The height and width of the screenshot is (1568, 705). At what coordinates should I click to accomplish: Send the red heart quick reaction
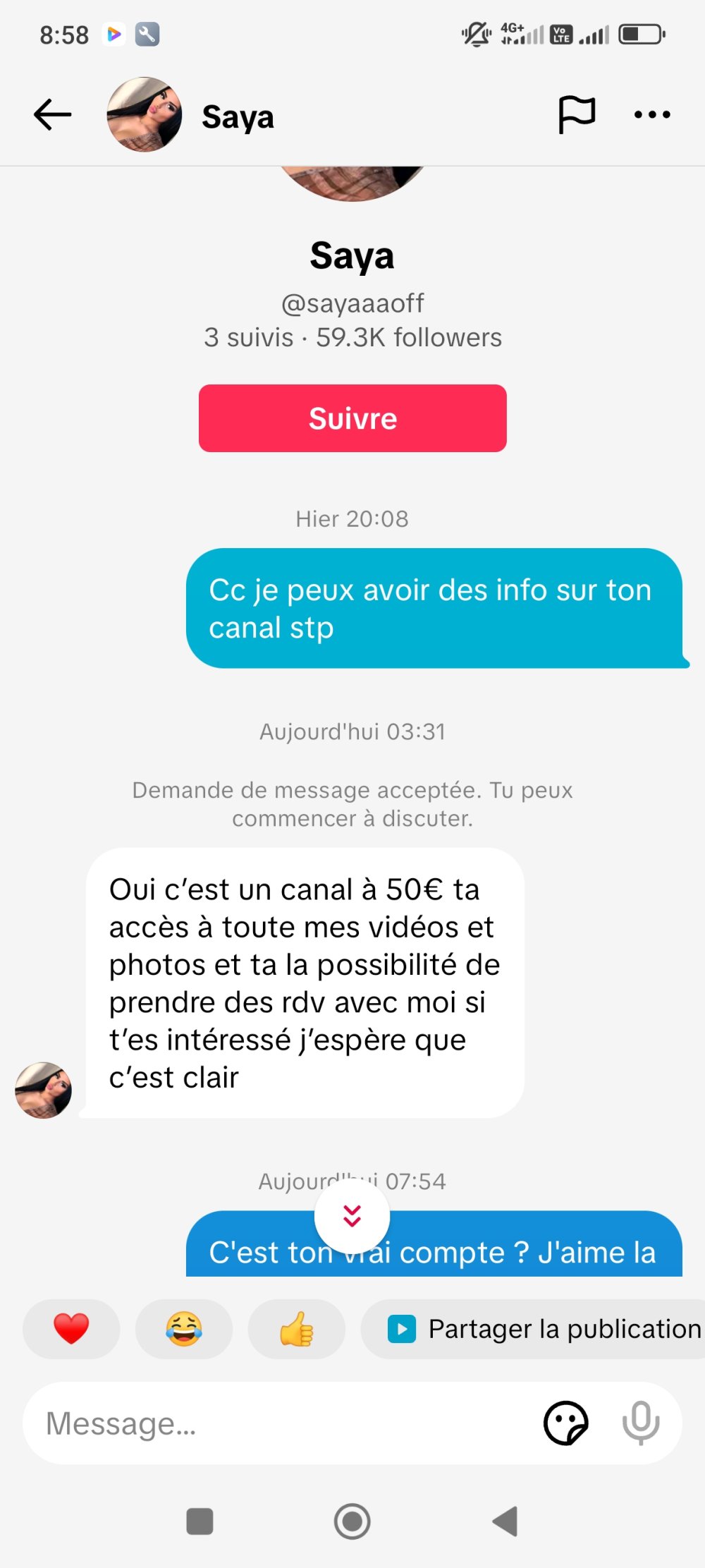tap(71, 1329)
